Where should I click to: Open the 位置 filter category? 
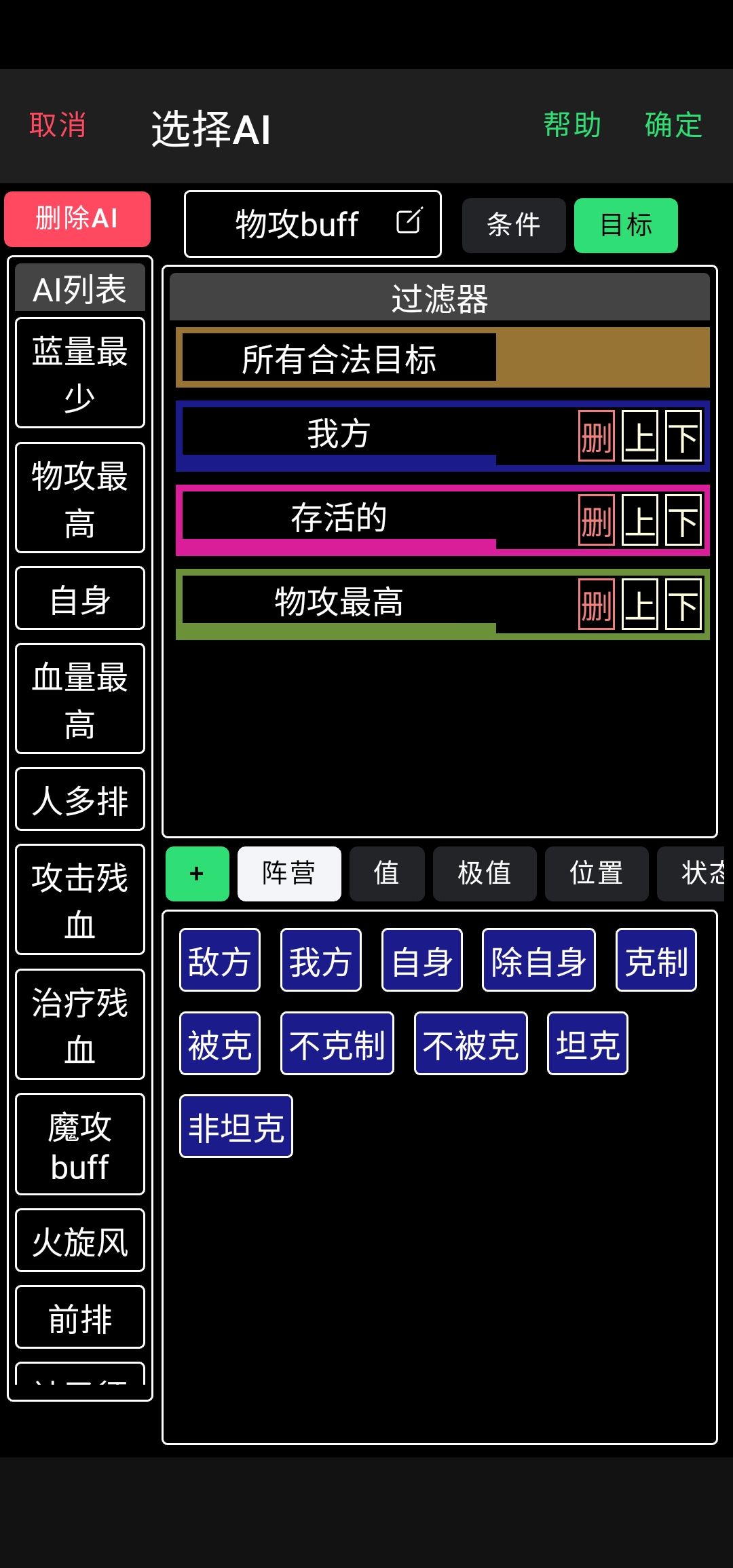tap(597, 874)
